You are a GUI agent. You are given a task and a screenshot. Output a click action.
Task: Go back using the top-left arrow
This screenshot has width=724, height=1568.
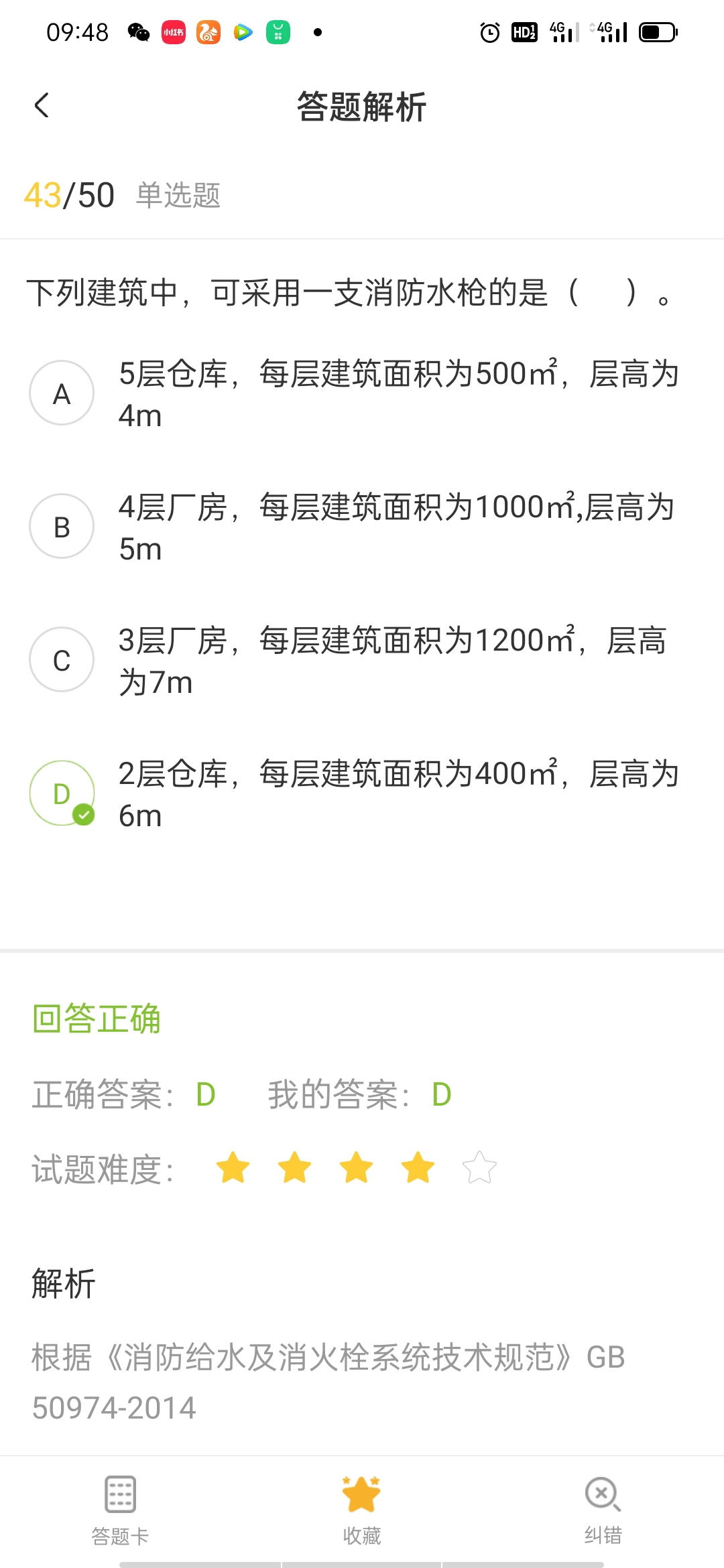pos(42,106)
